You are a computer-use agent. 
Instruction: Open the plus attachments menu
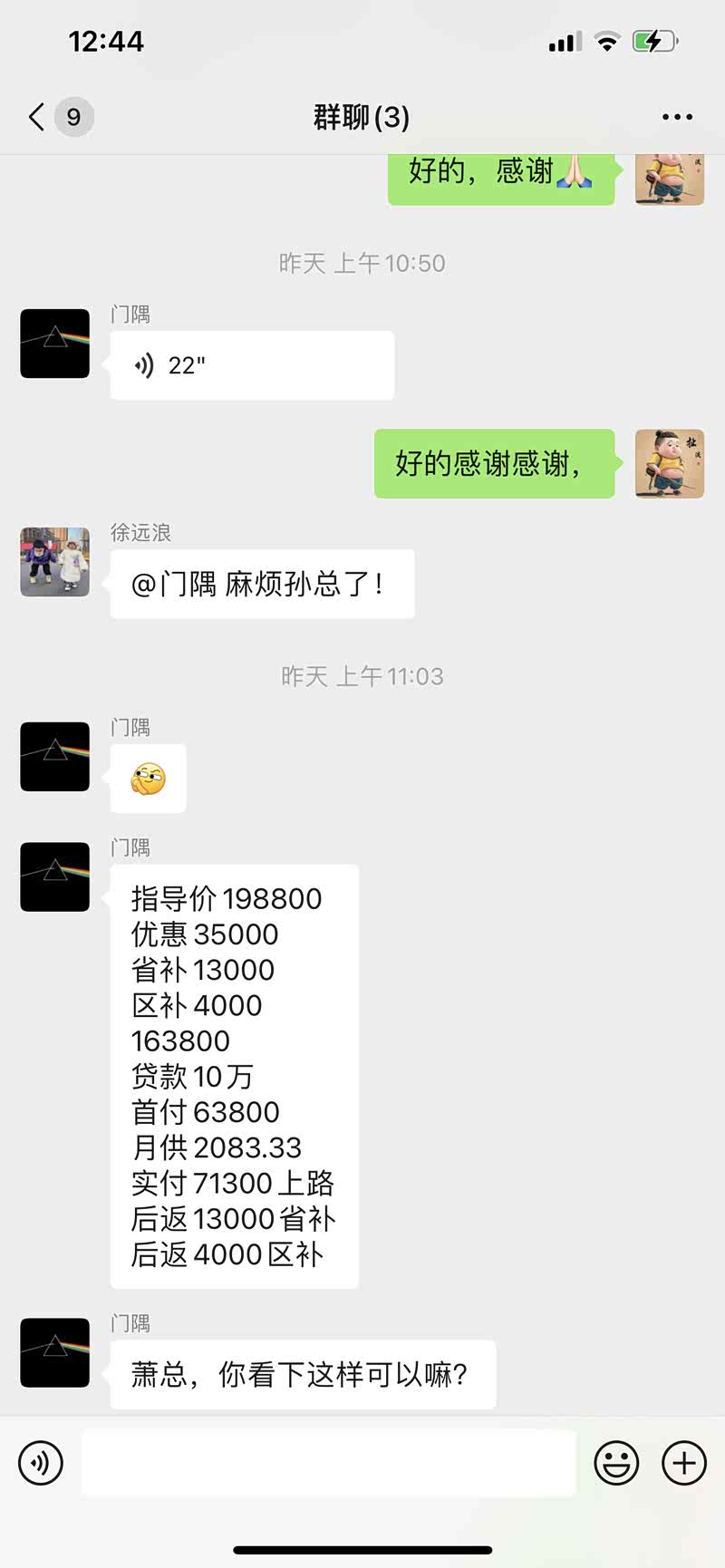[x=684, y=1463]
